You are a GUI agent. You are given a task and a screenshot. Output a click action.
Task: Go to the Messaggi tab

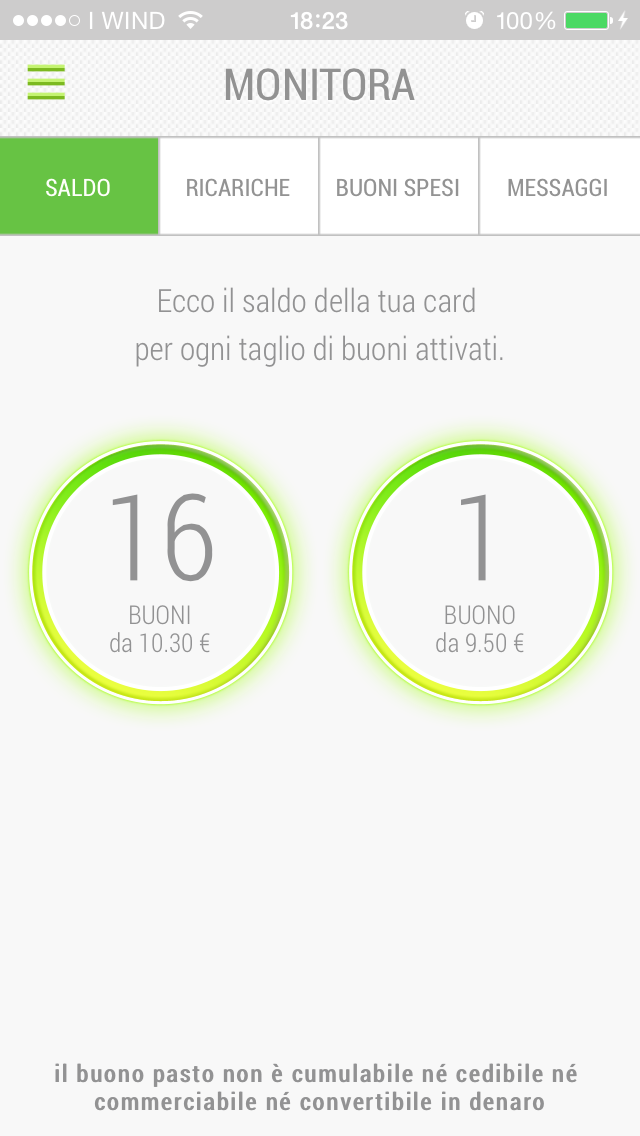(560, 187)
